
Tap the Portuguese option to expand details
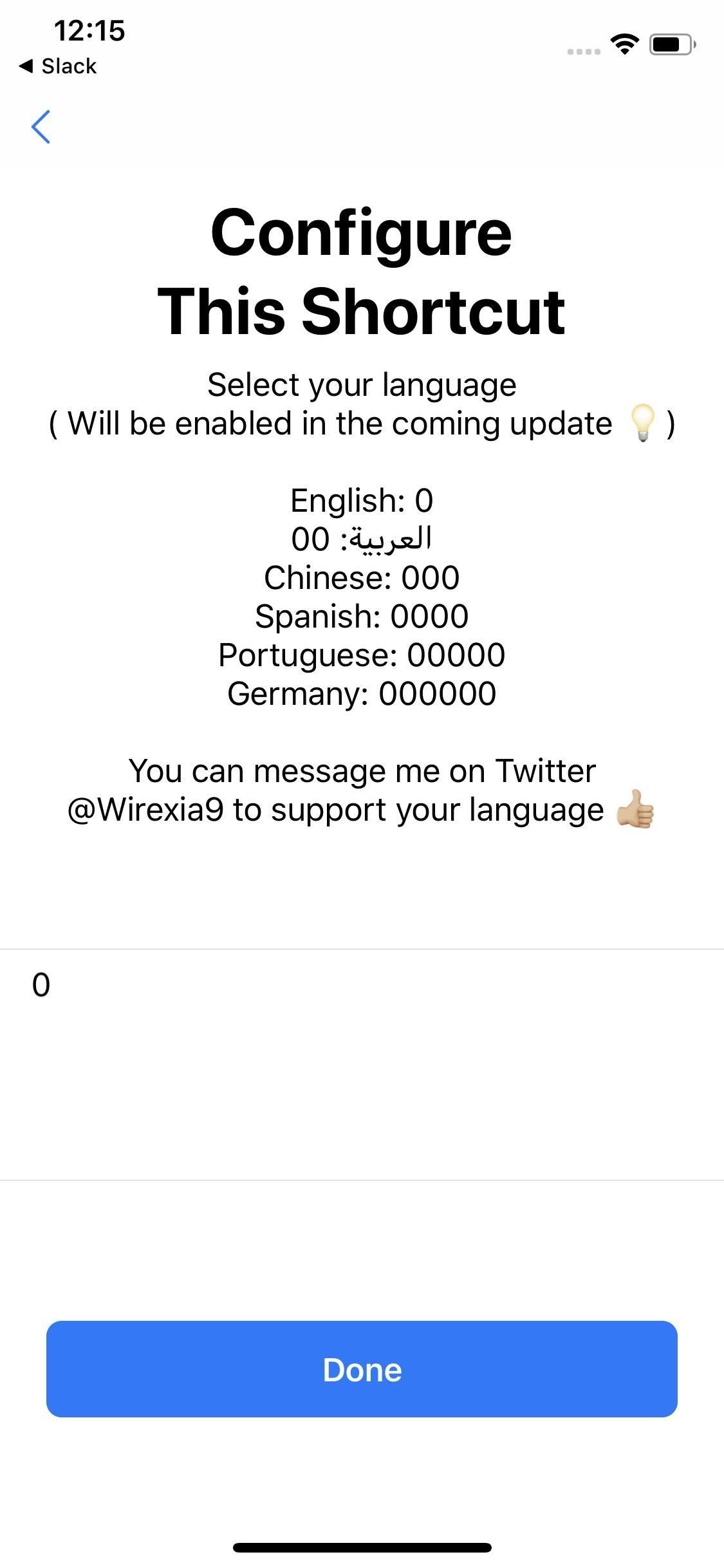[362, 655]
